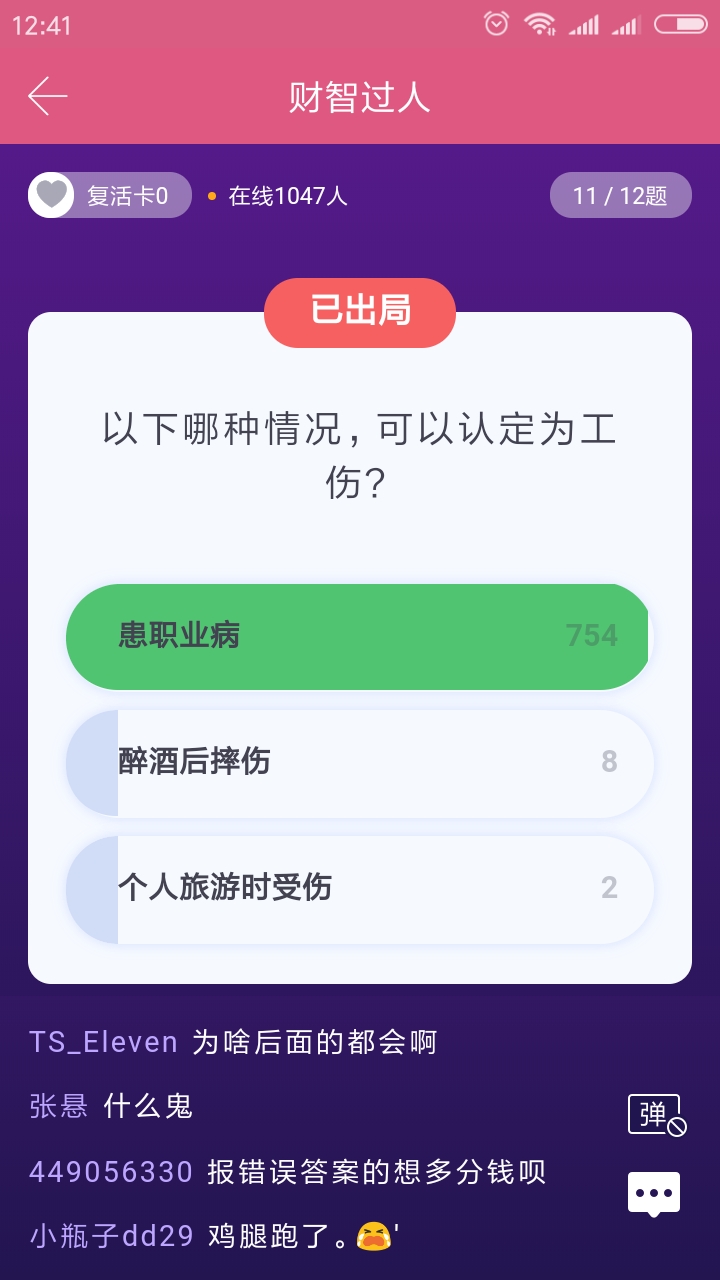Toggle the 弹 danmaku comments off
720x1280 pixels.
[656, 1115]
